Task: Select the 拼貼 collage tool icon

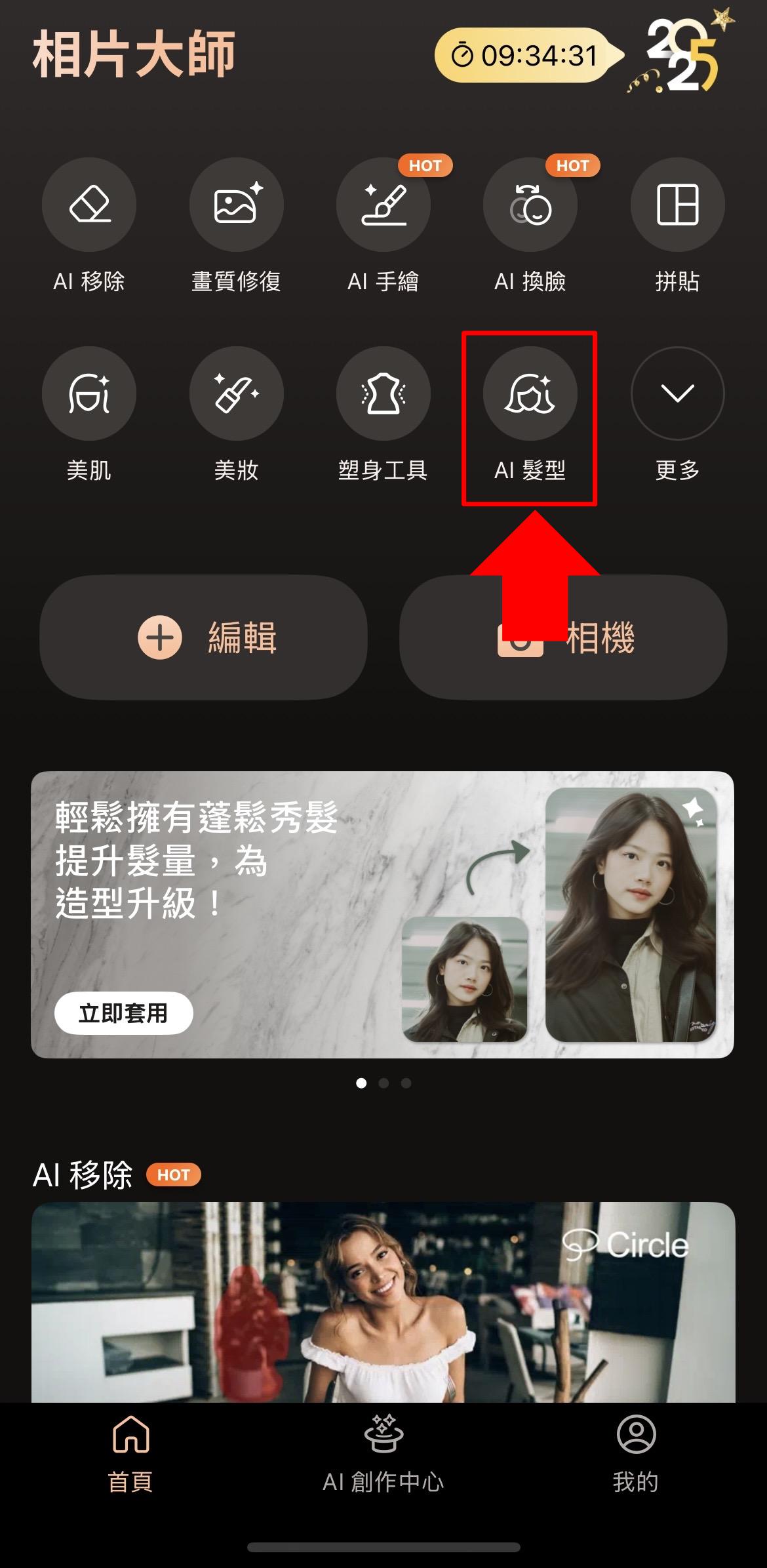Action: click(677, 205)
